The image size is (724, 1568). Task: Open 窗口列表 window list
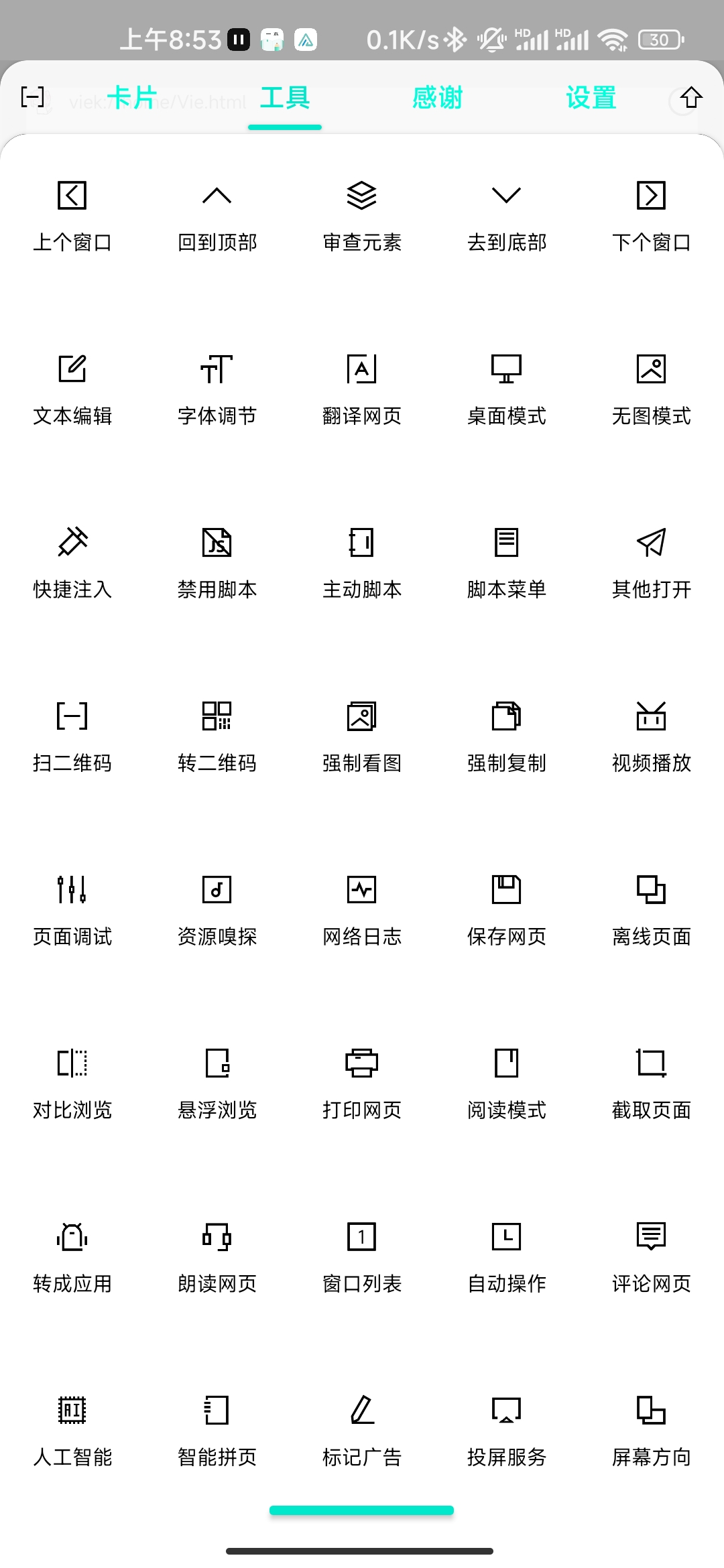coord(362,1254)
